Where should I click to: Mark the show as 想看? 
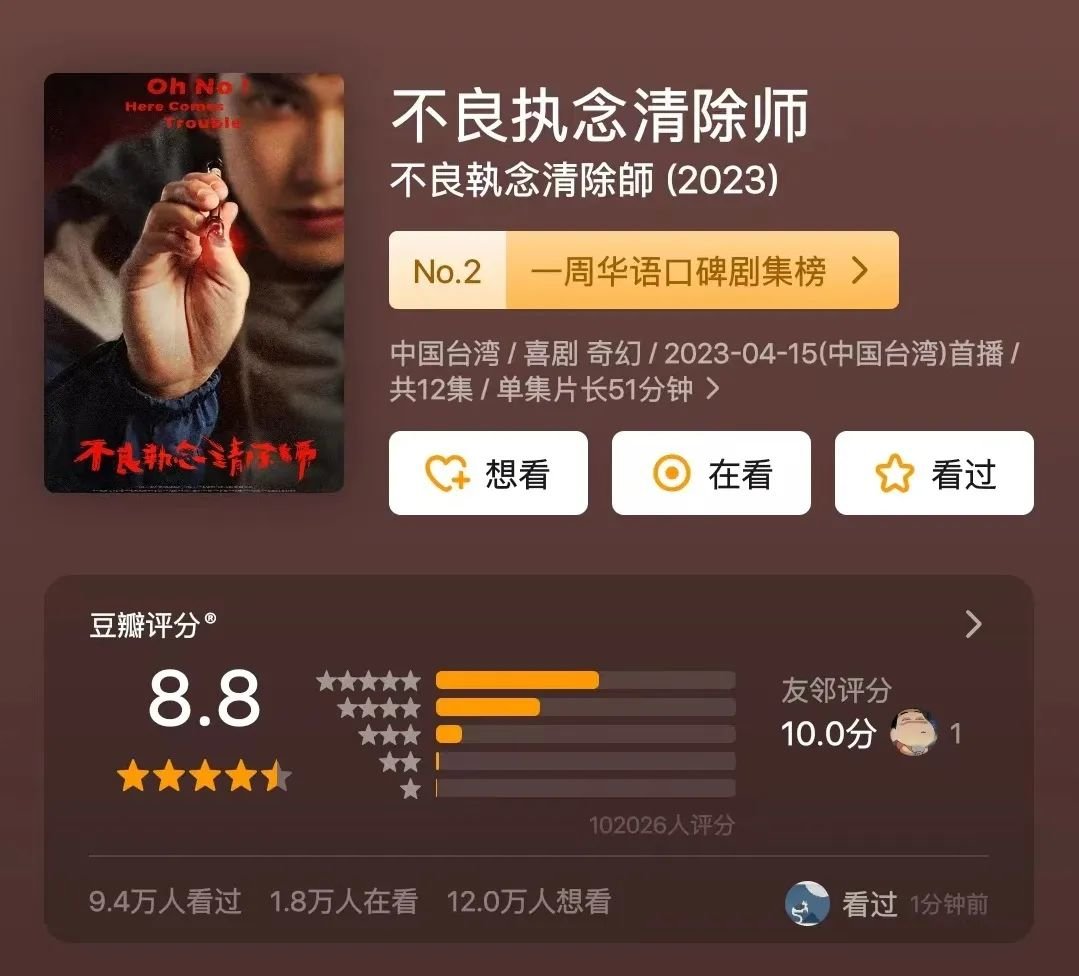point(488,473)
